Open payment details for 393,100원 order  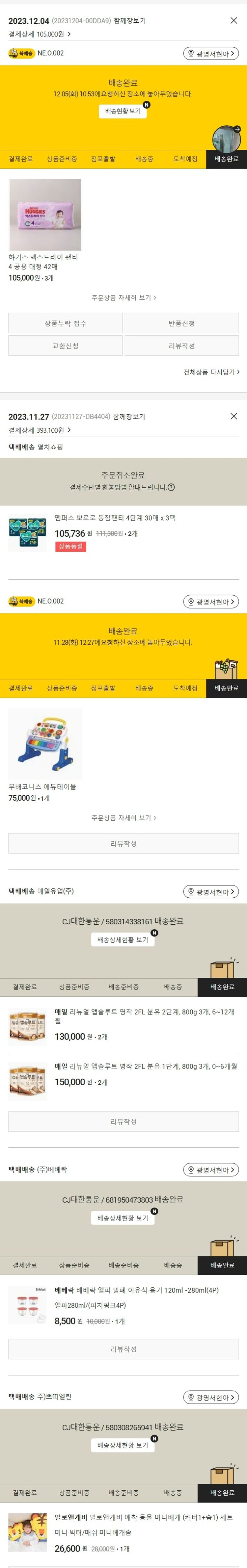(40, 430)
